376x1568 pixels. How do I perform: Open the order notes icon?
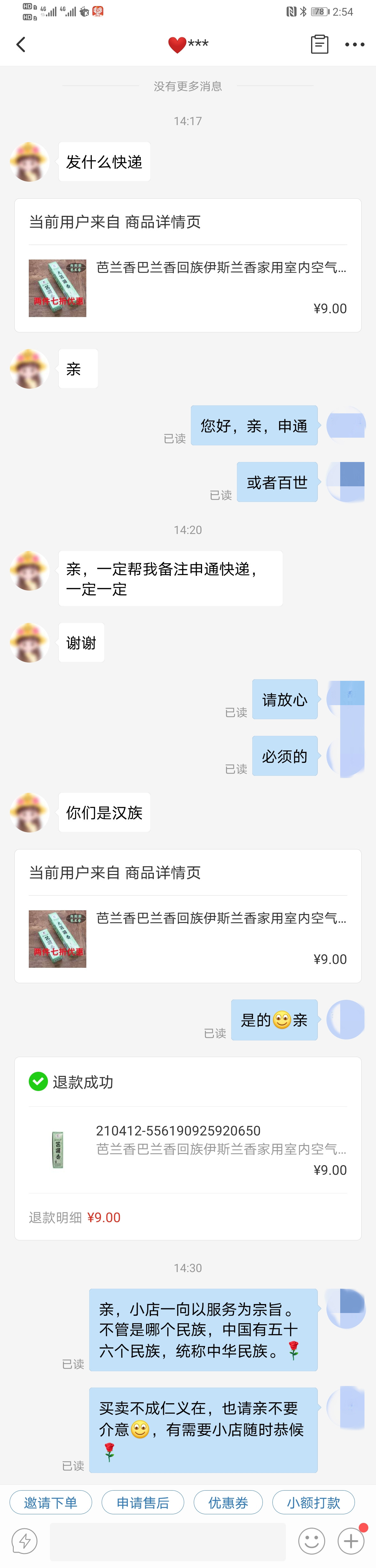319,44
